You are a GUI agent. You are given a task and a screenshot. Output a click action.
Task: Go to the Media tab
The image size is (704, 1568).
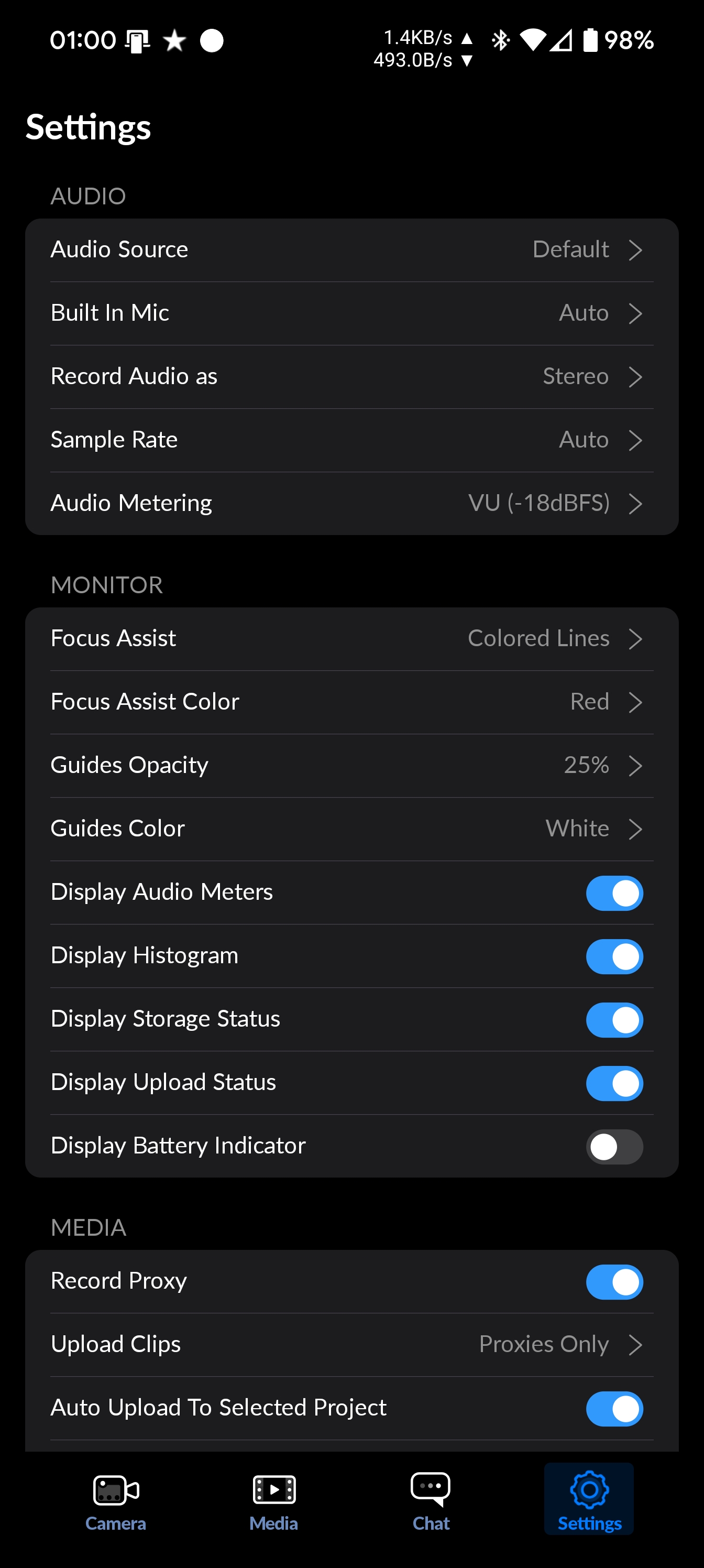pos(274,1500)
